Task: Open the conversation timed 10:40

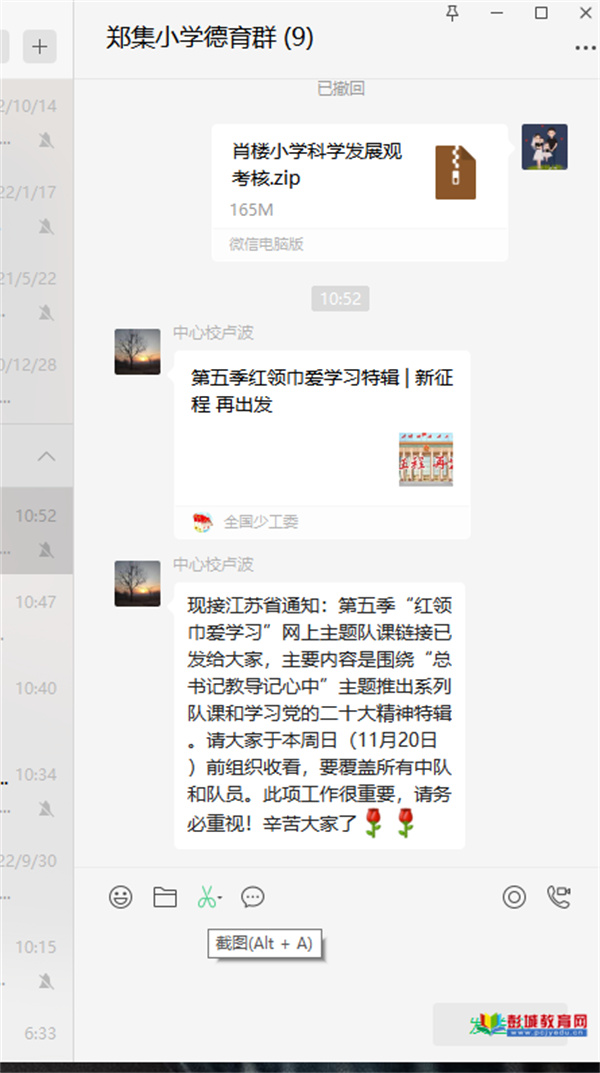Action: coord(36,703)
